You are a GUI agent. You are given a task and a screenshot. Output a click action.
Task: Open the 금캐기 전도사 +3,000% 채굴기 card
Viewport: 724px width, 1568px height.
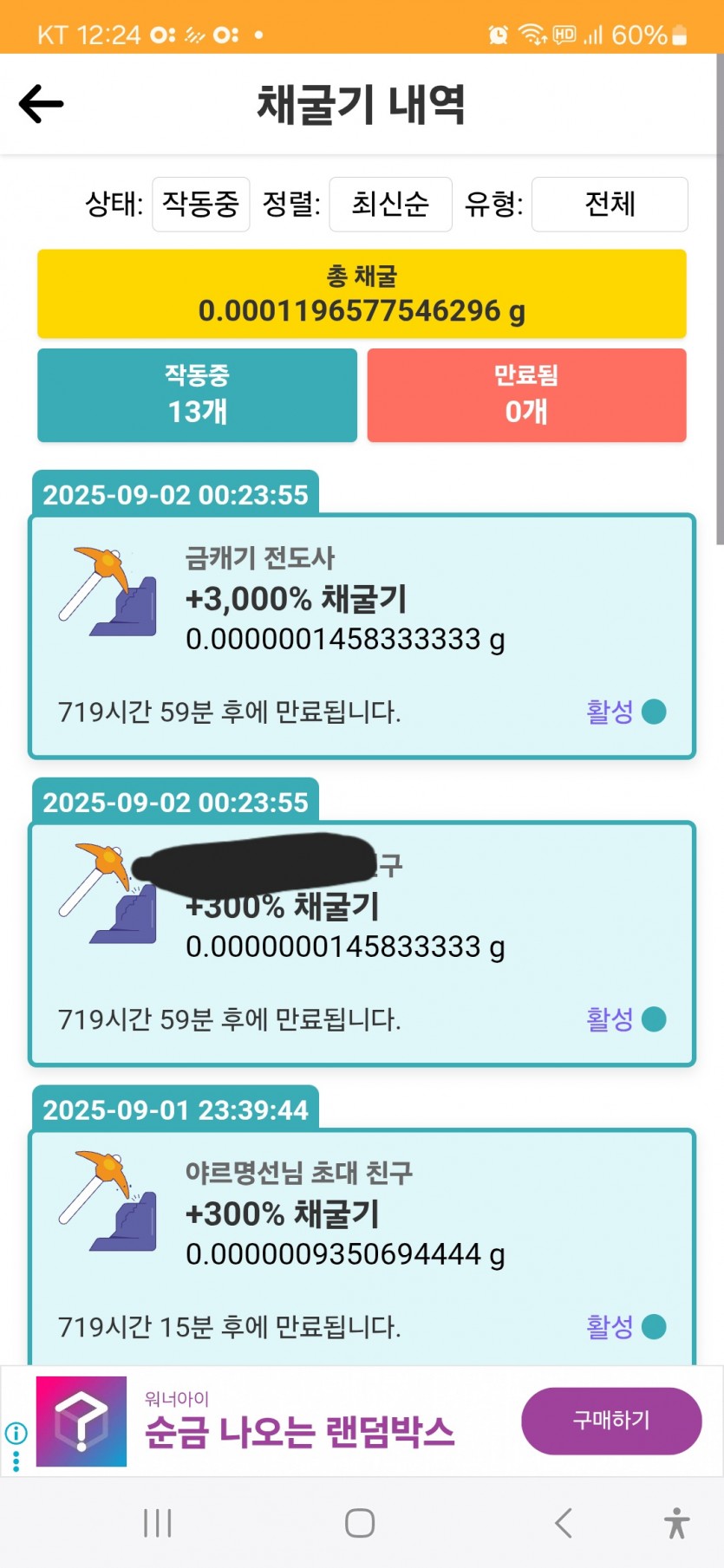(362, 636)
